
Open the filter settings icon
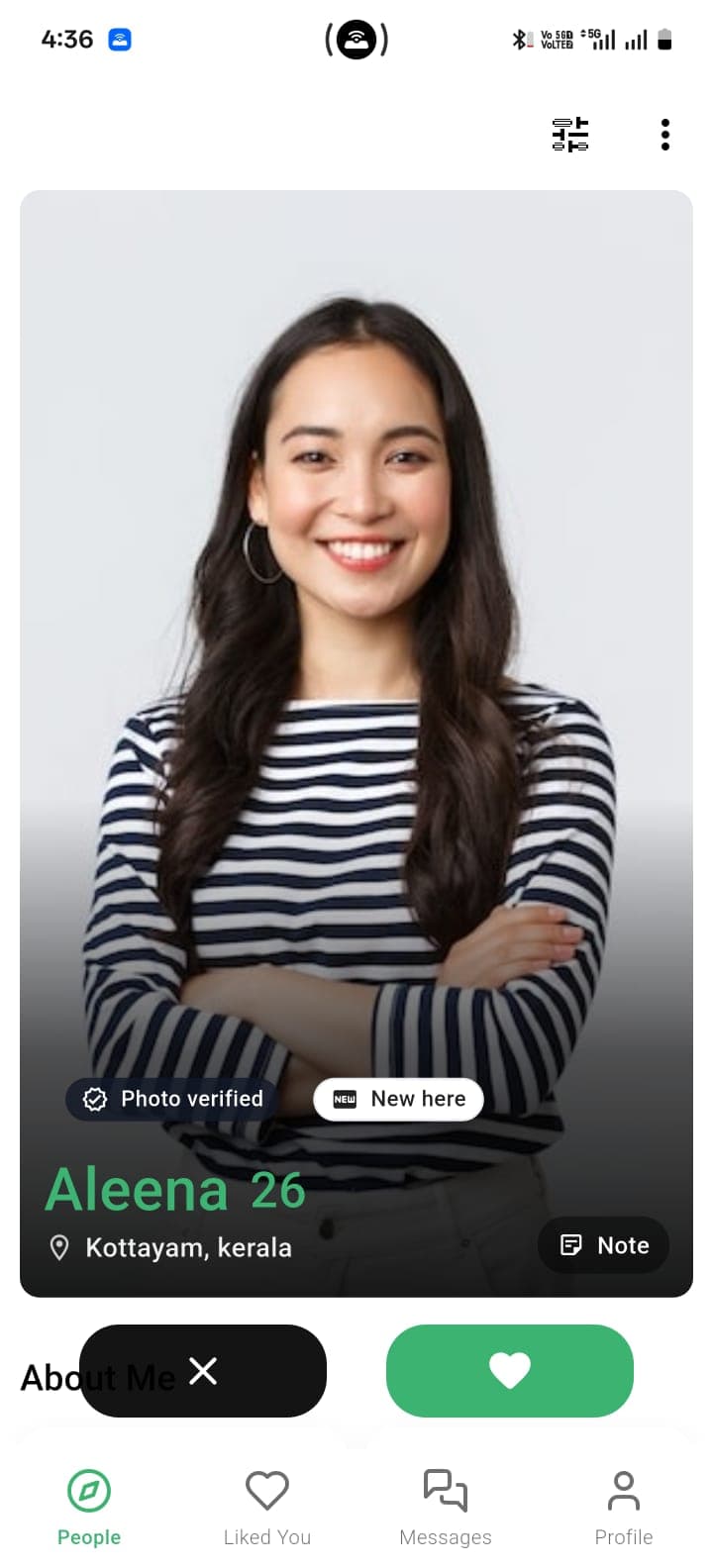coord(569,134)
